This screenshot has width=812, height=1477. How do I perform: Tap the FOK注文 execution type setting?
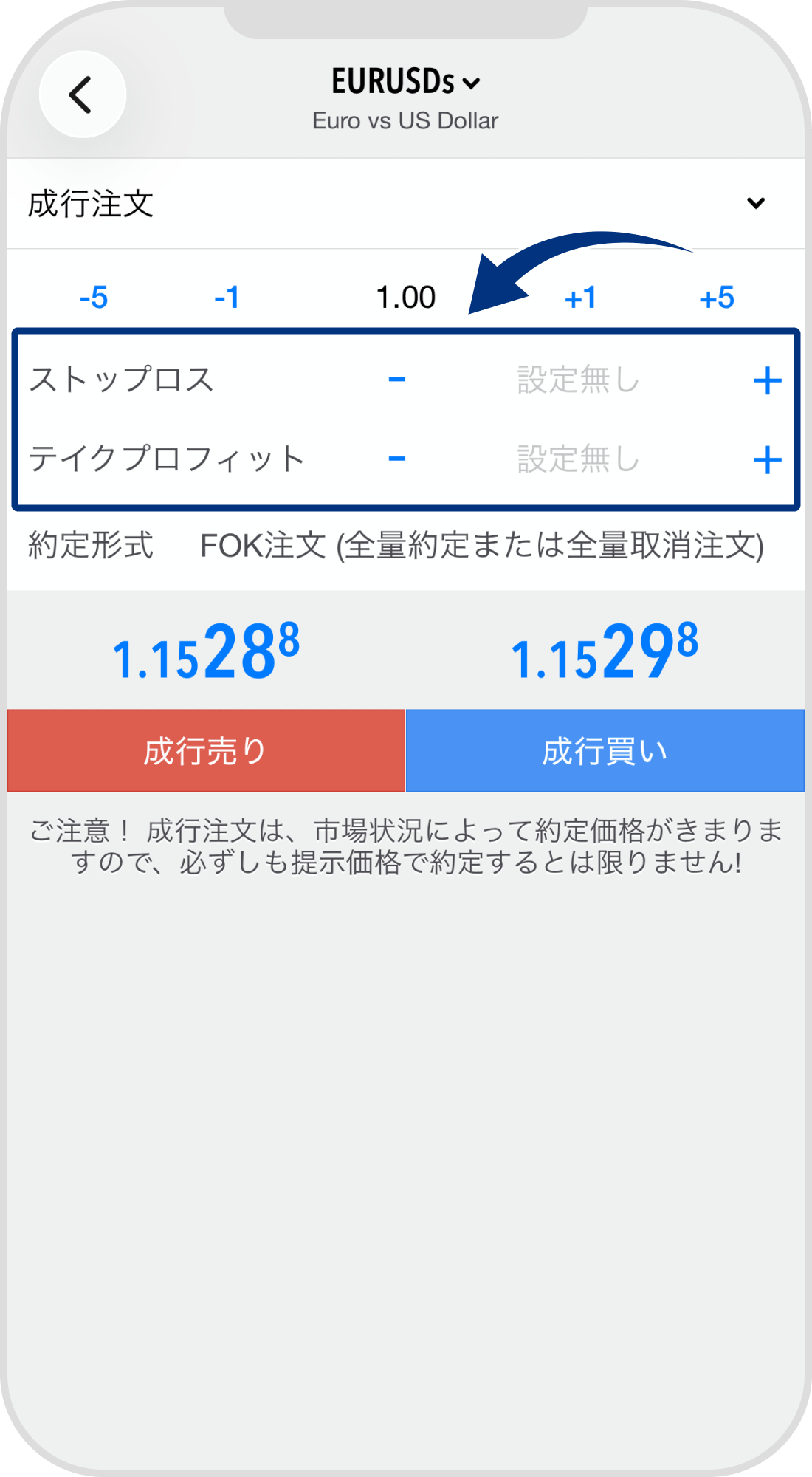[x=480, y=546]
